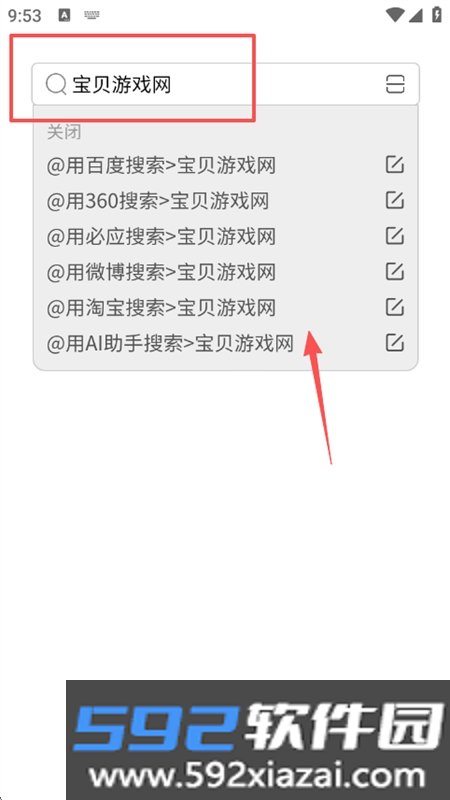Choose 用必应搜索 suggestion

(161, 237)
